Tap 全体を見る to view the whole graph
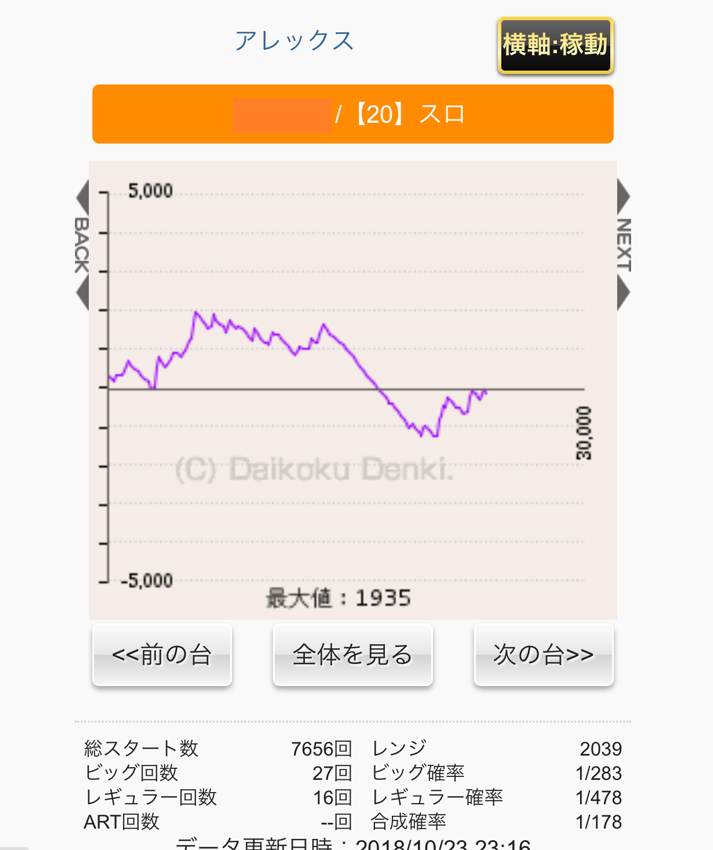 coord(352,655)
